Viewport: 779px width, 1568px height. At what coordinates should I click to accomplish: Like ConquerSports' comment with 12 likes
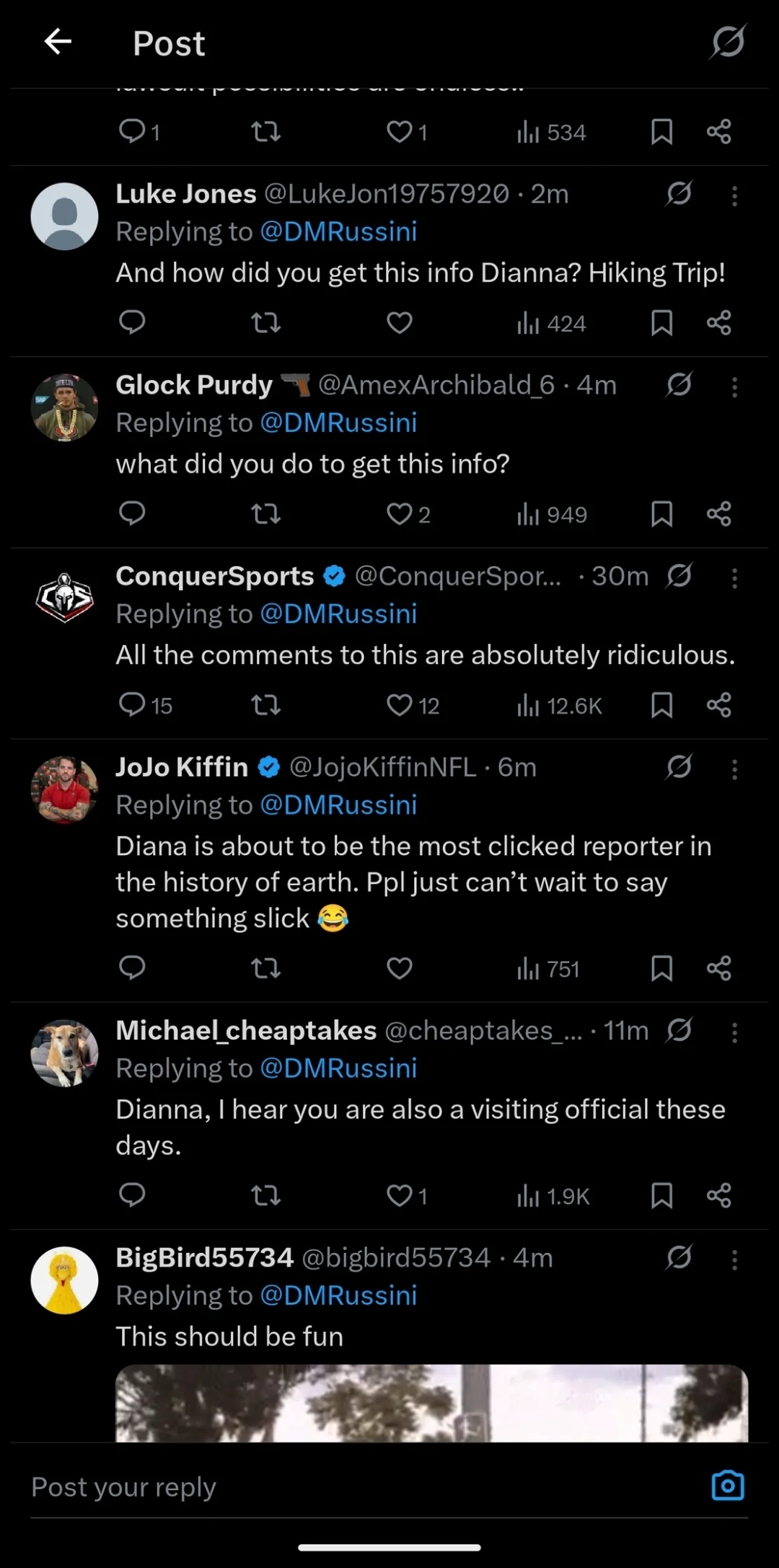(x=399, y=704)
